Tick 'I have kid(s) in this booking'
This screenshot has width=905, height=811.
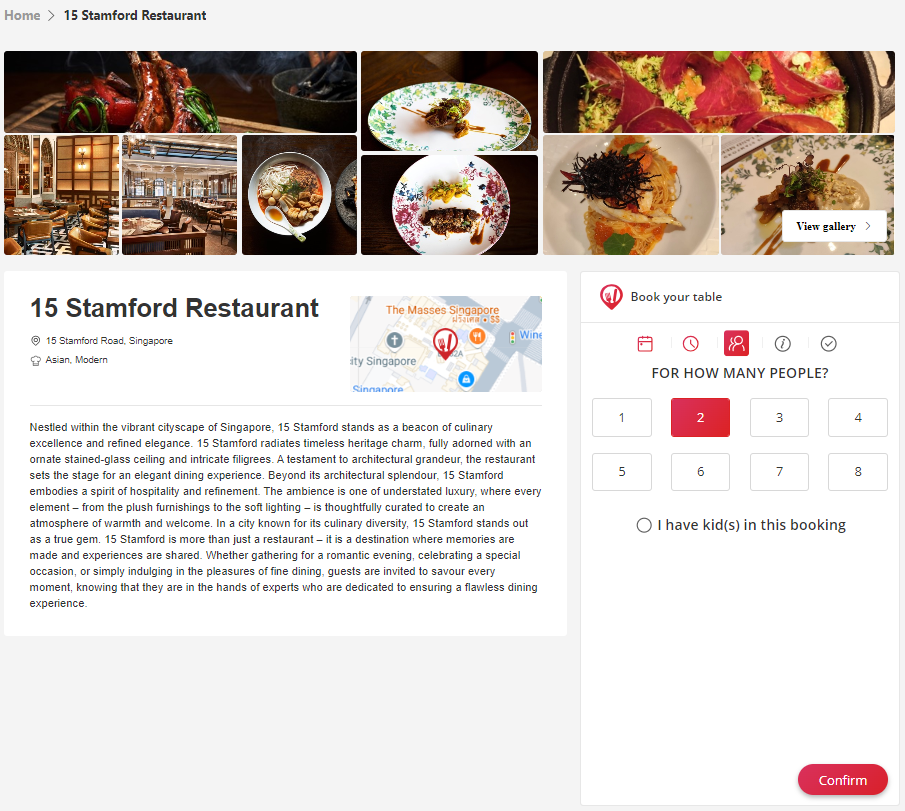644,525
